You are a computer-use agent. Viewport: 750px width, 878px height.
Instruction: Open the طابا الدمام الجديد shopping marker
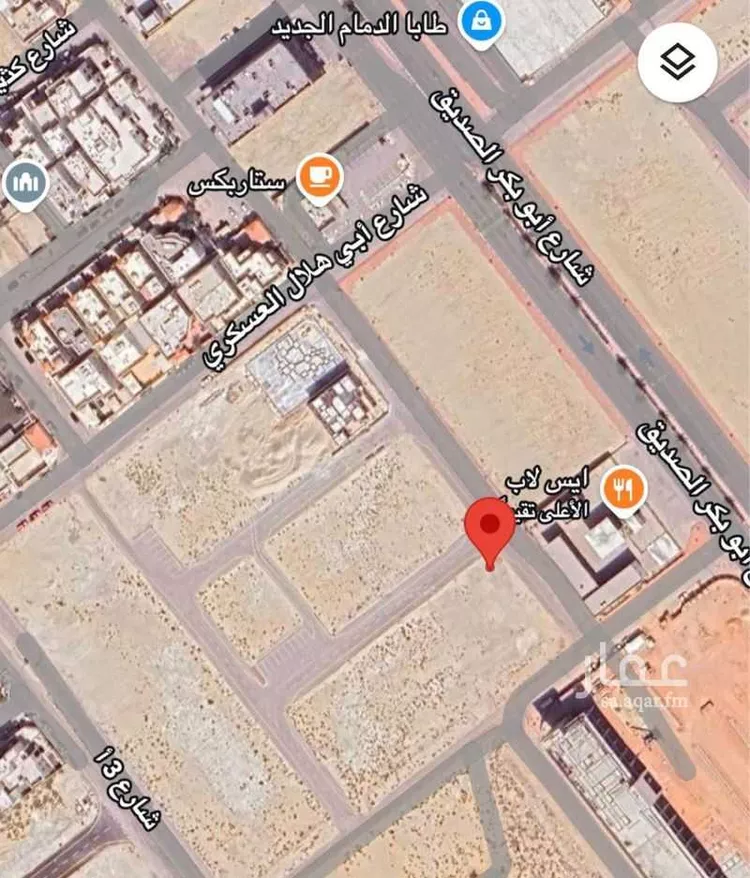(480, 21)
